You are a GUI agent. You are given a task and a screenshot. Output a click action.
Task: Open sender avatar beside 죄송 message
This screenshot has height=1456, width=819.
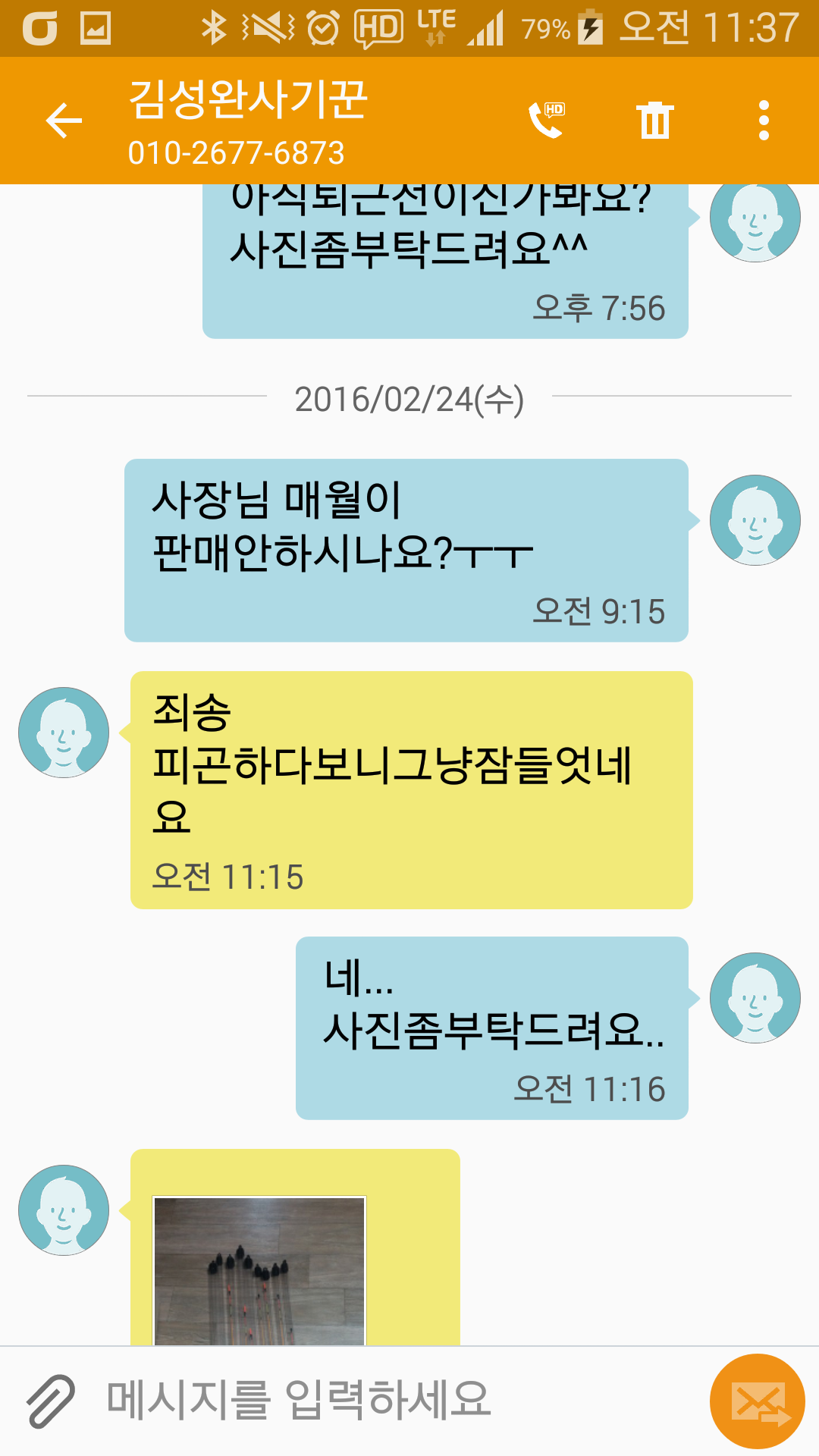(64, 733)
